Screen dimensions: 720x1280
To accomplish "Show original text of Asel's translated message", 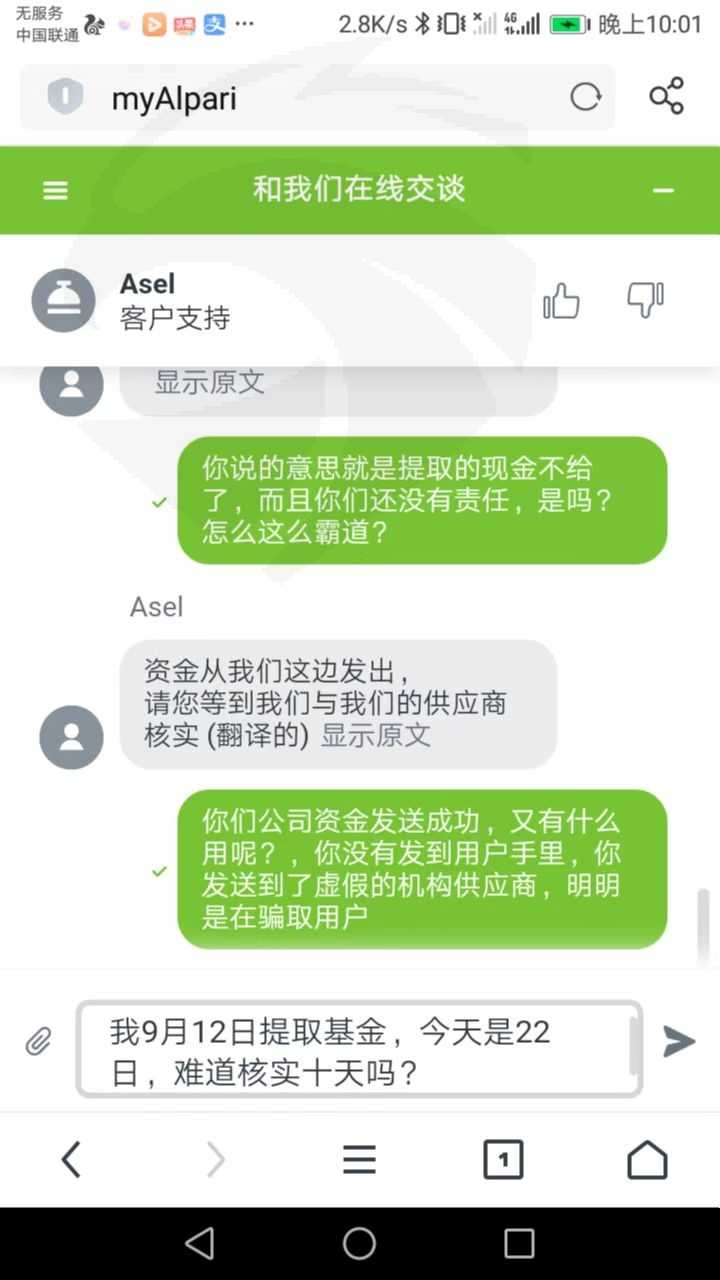I will (376, 736).
